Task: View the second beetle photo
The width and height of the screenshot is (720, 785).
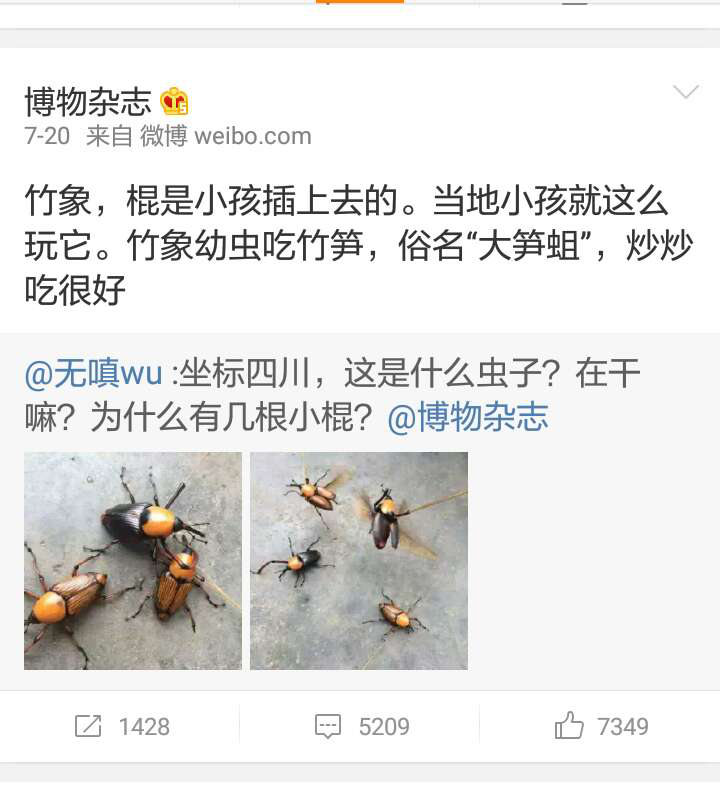Action: tap(359, 560)
